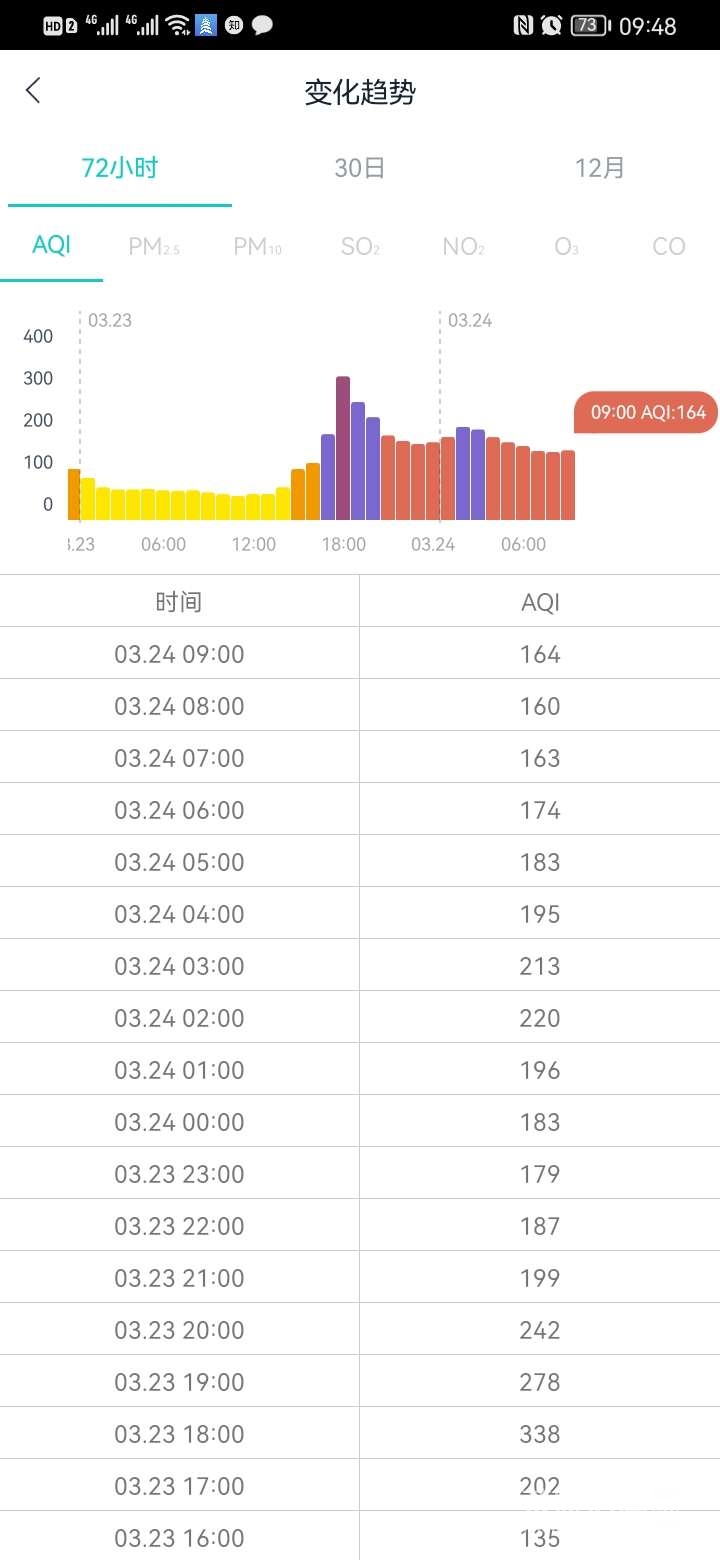Switch to the 12月 tab

pos(599,168)
